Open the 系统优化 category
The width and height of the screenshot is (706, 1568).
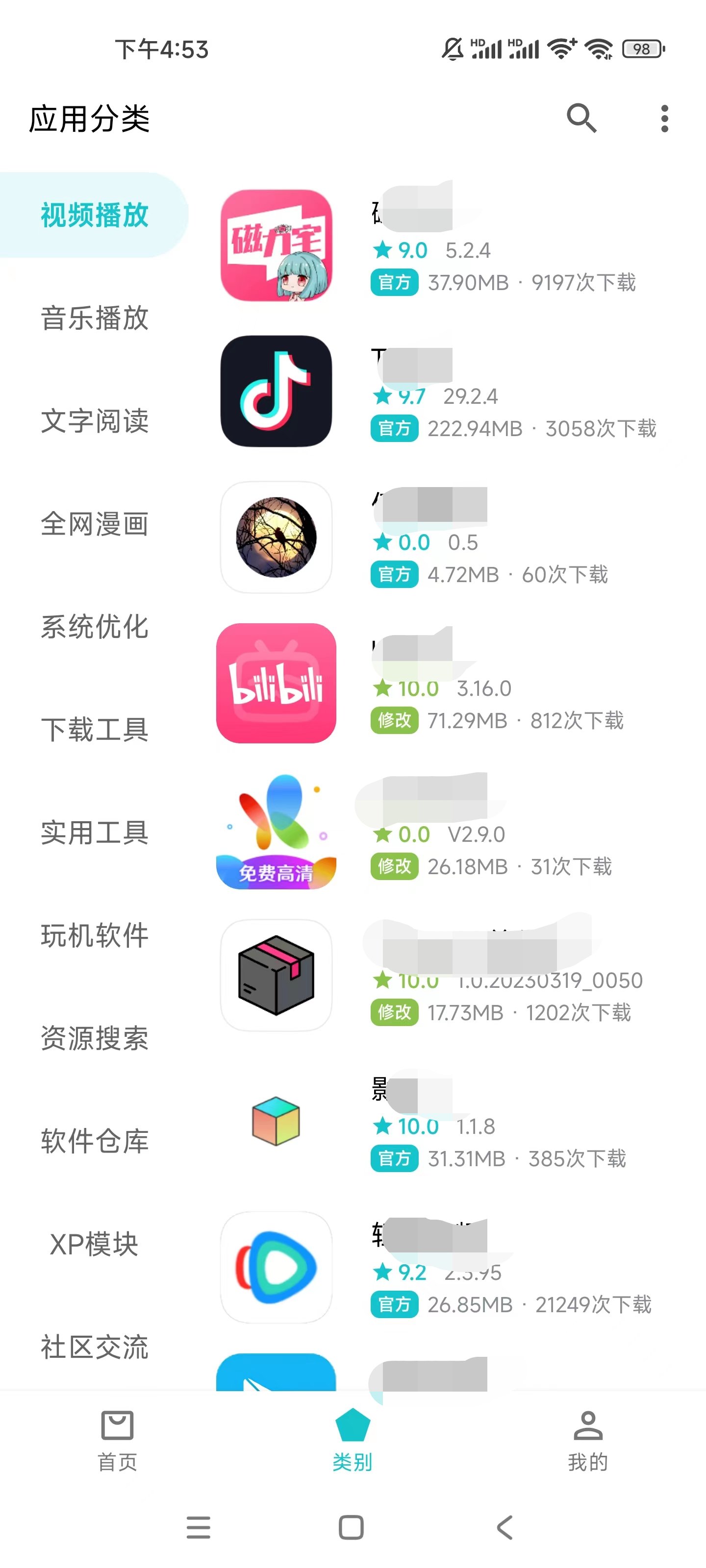click(x=95, y=627)
